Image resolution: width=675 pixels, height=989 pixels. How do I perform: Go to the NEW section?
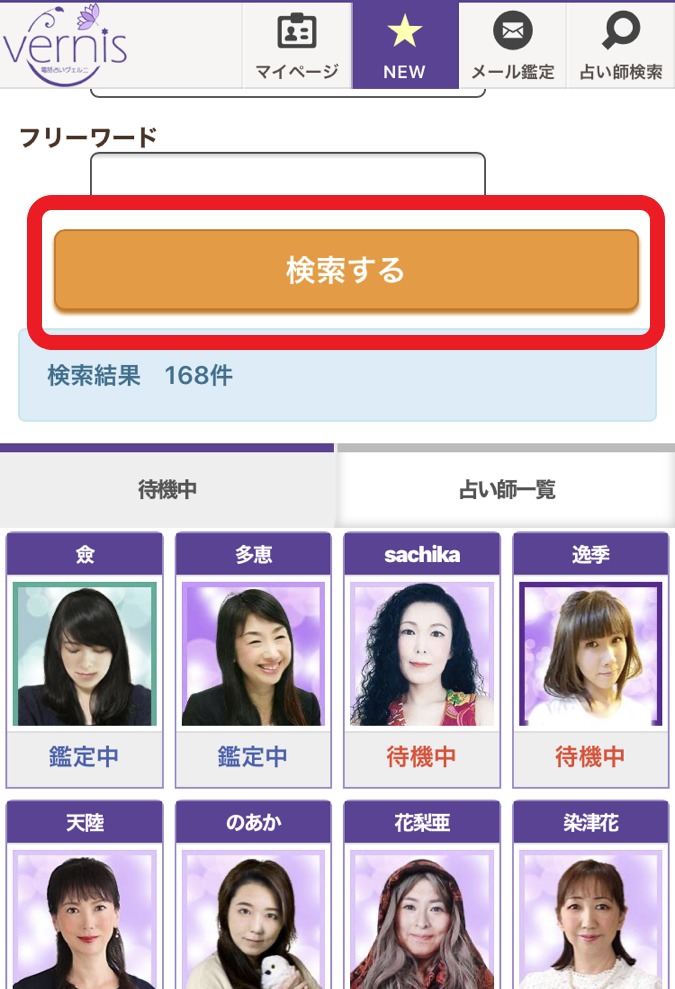tap(404, 45)
